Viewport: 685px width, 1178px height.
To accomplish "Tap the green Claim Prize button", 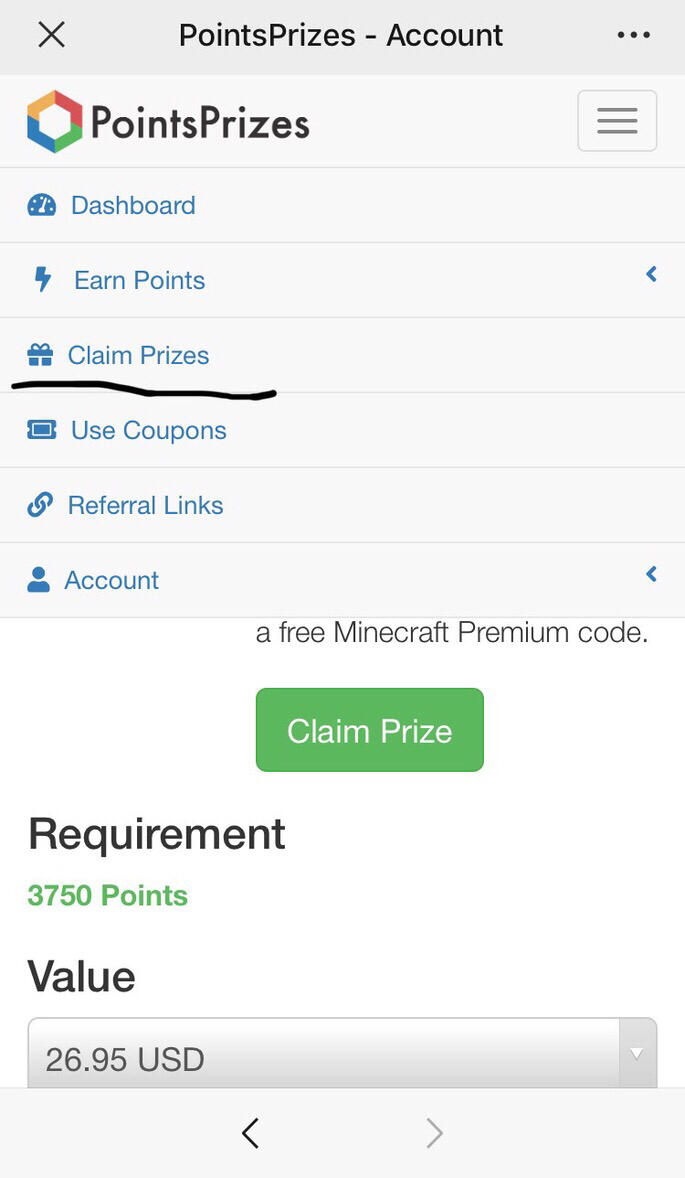I will click(369, 730).
